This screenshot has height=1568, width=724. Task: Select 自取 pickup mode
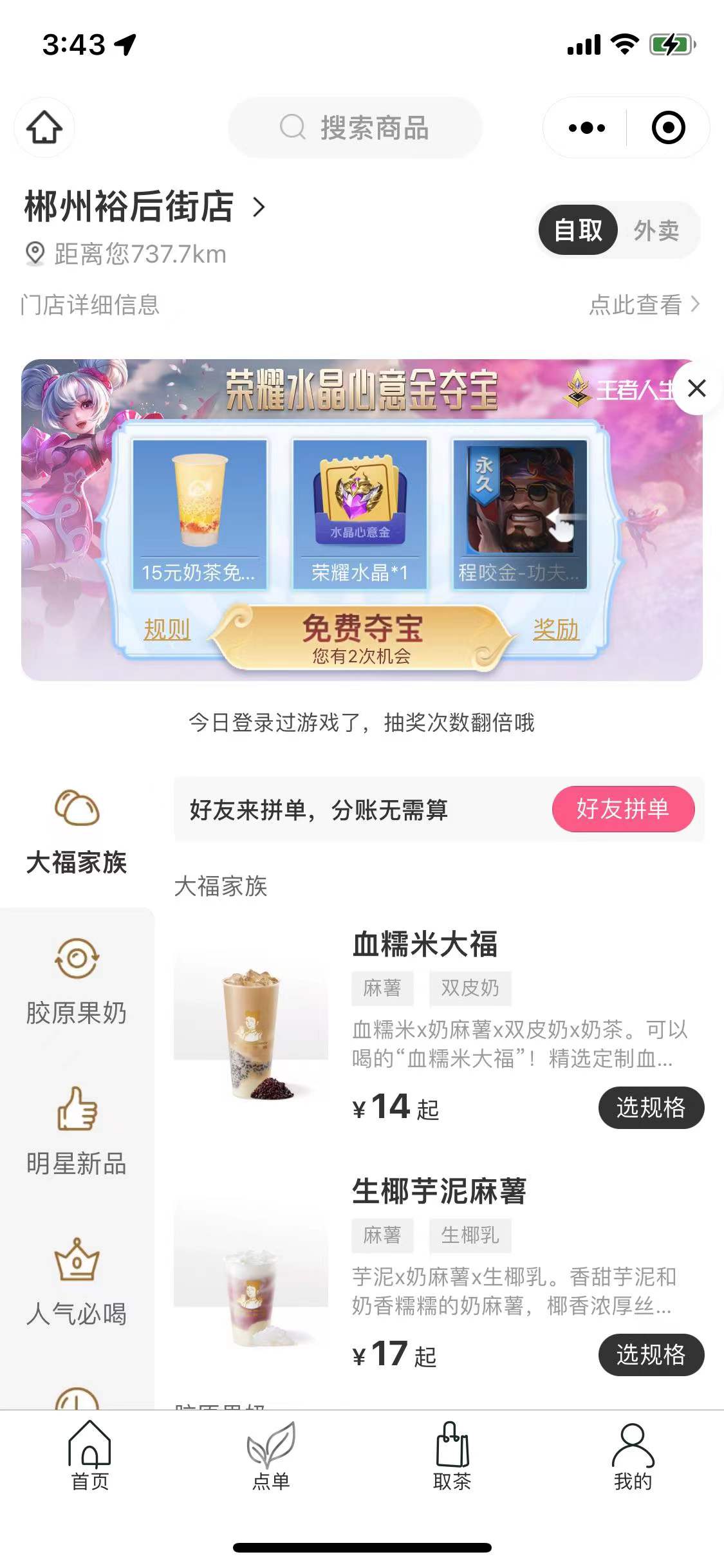point(578,230)
